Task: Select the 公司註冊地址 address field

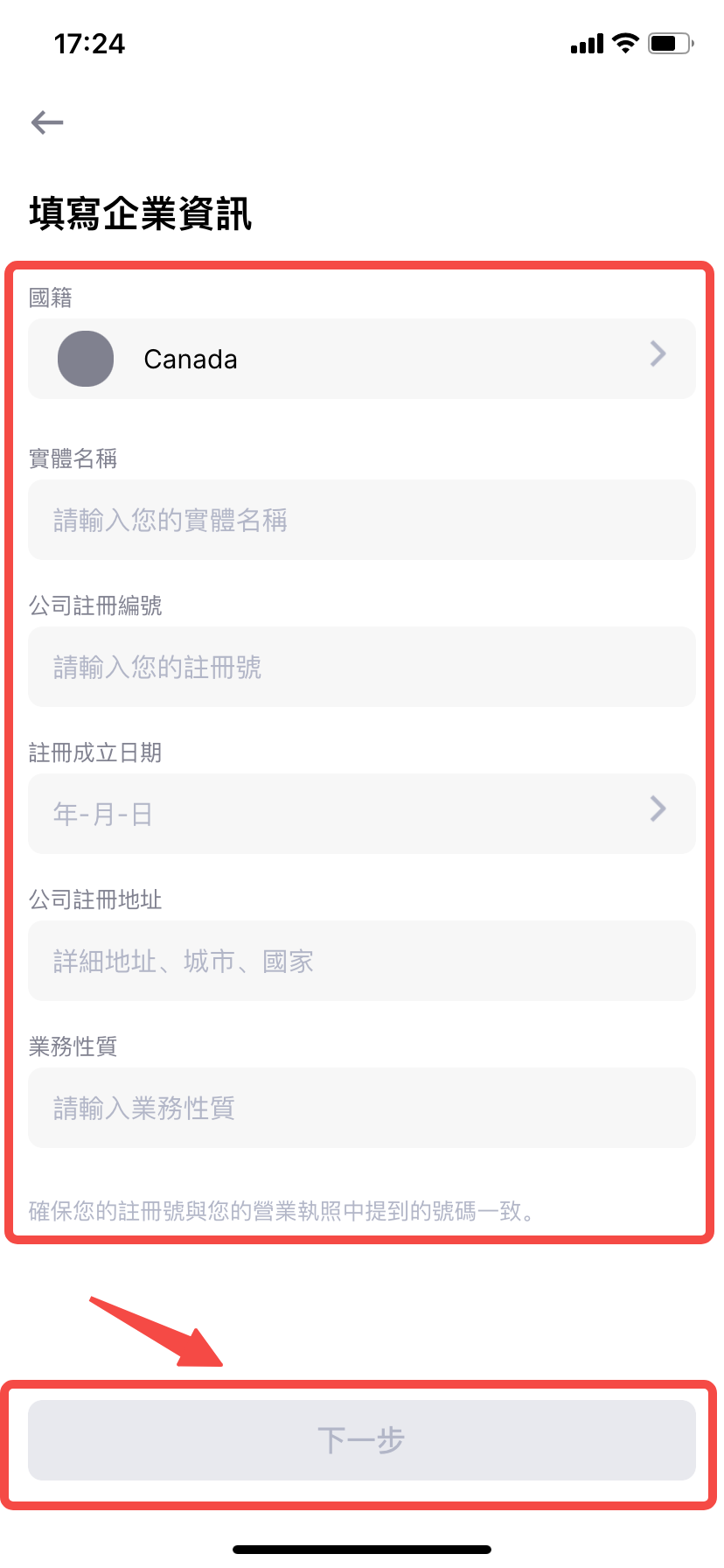Action: (362, 961)
